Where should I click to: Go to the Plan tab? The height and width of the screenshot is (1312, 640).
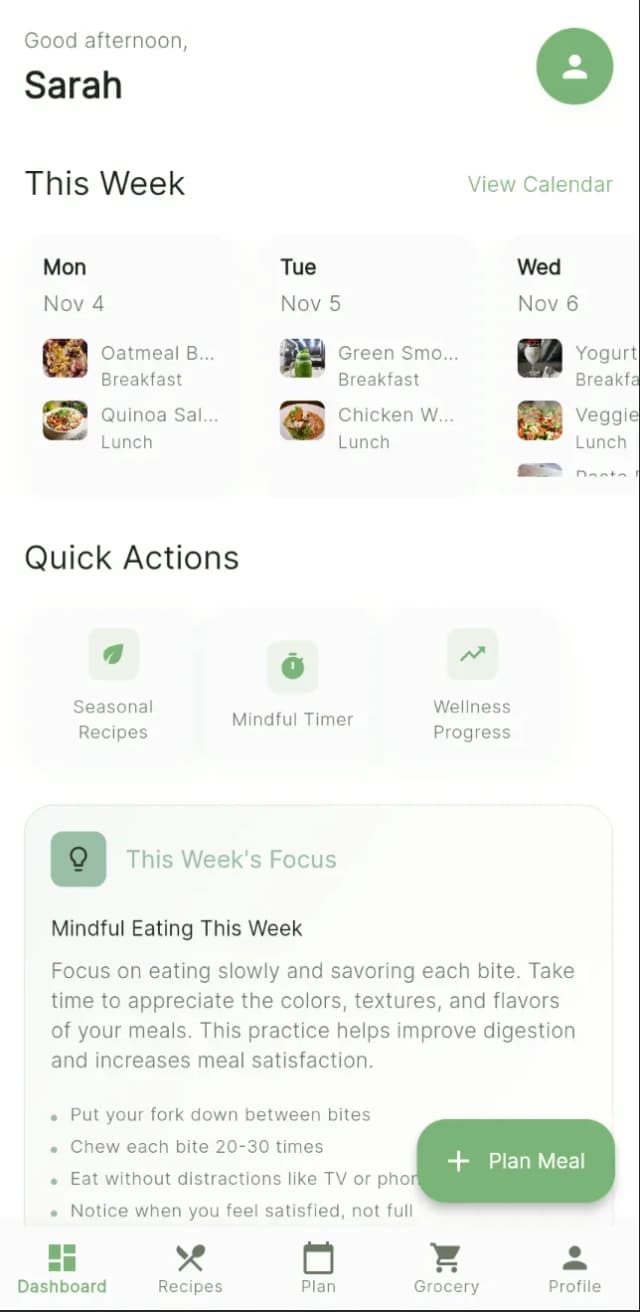tap(318, 1268)
